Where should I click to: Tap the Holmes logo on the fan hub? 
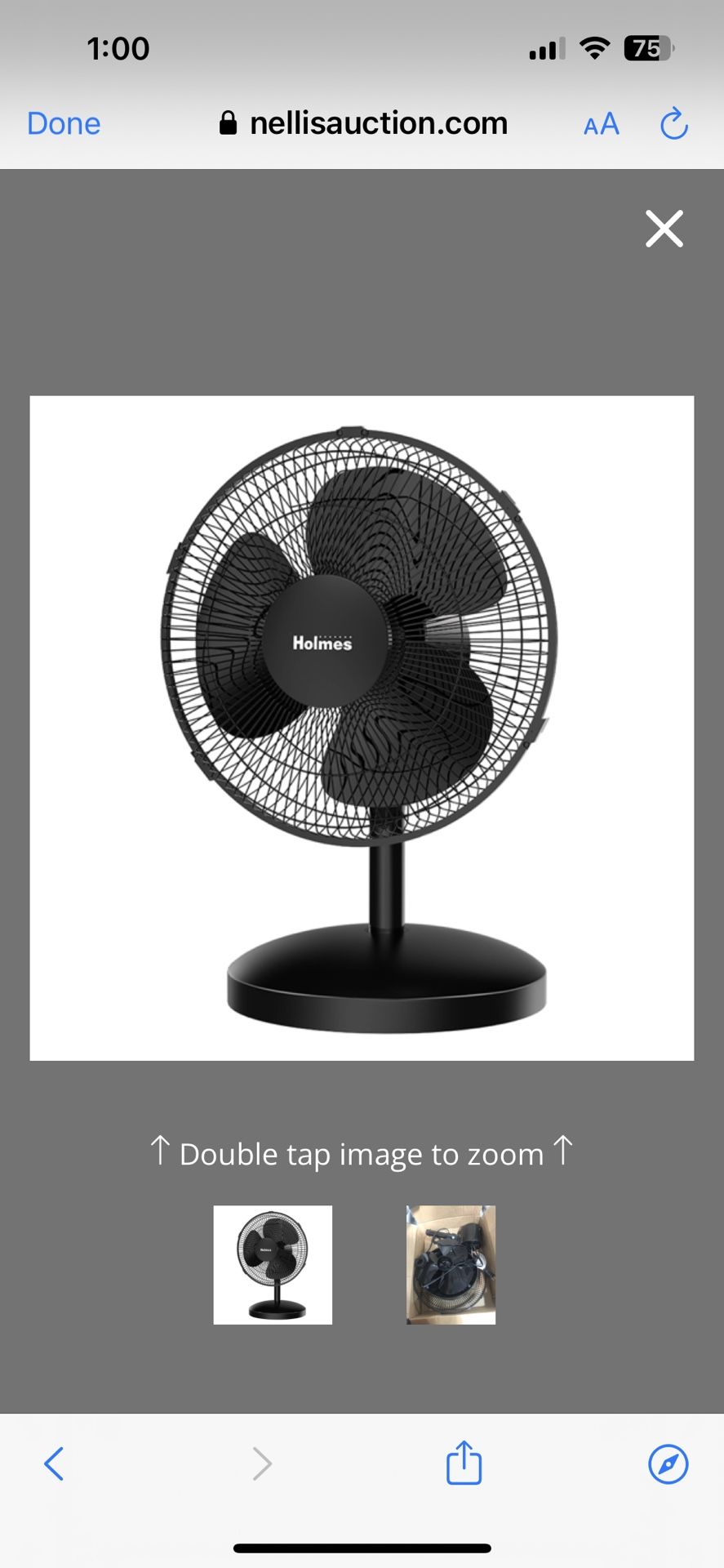click(322, 644)
